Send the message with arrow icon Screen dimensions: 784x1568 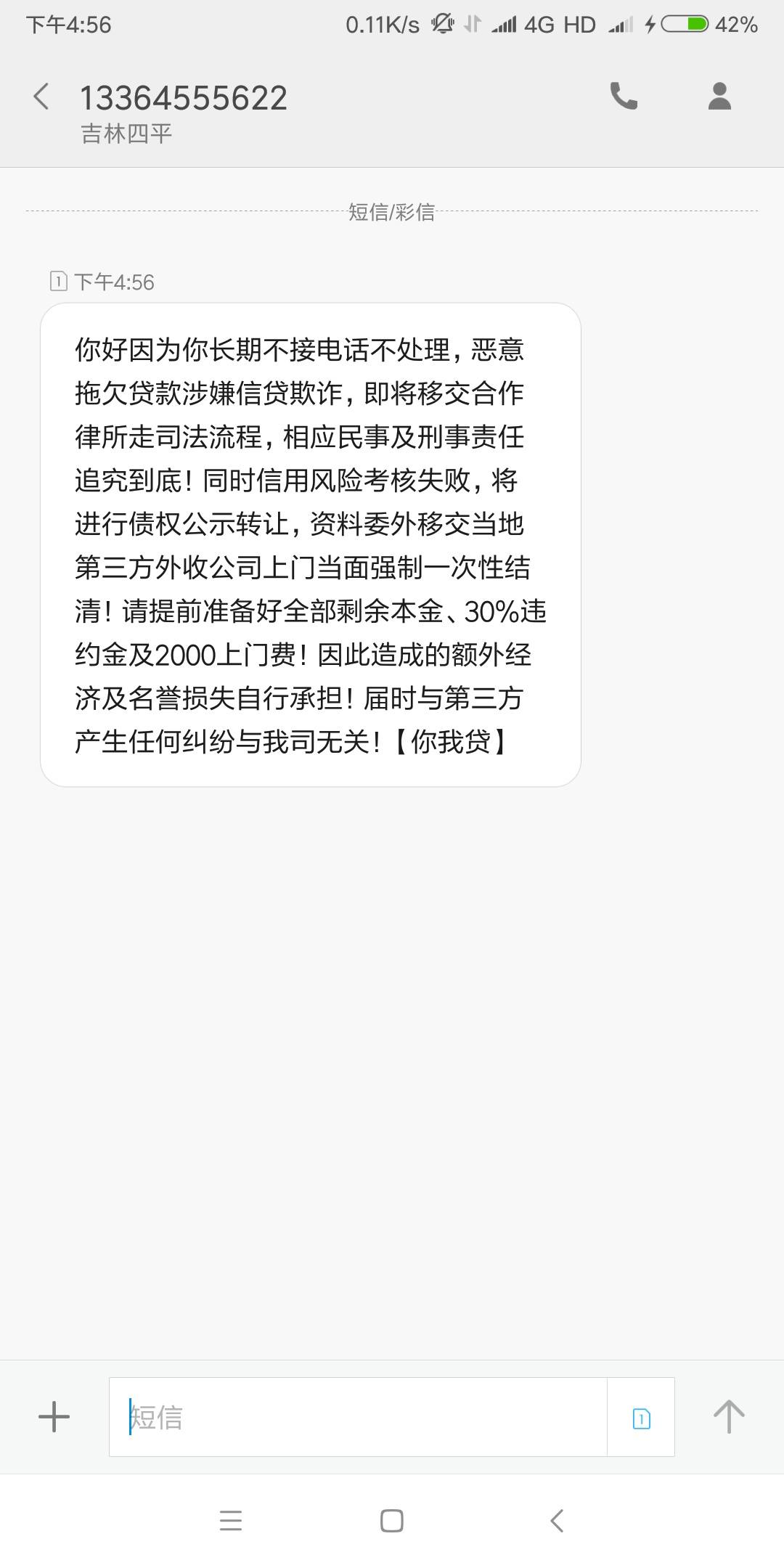tap(729, 1416)
